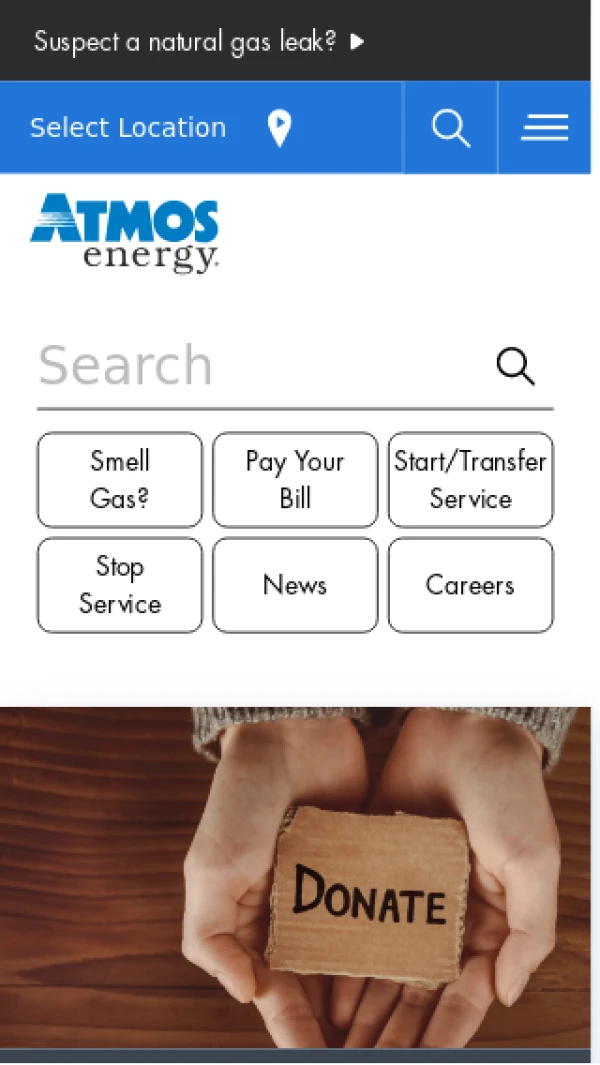The image size is (600, 1065).
Task: Open the Smell Gas? button
Action: (x=120, y=480)
